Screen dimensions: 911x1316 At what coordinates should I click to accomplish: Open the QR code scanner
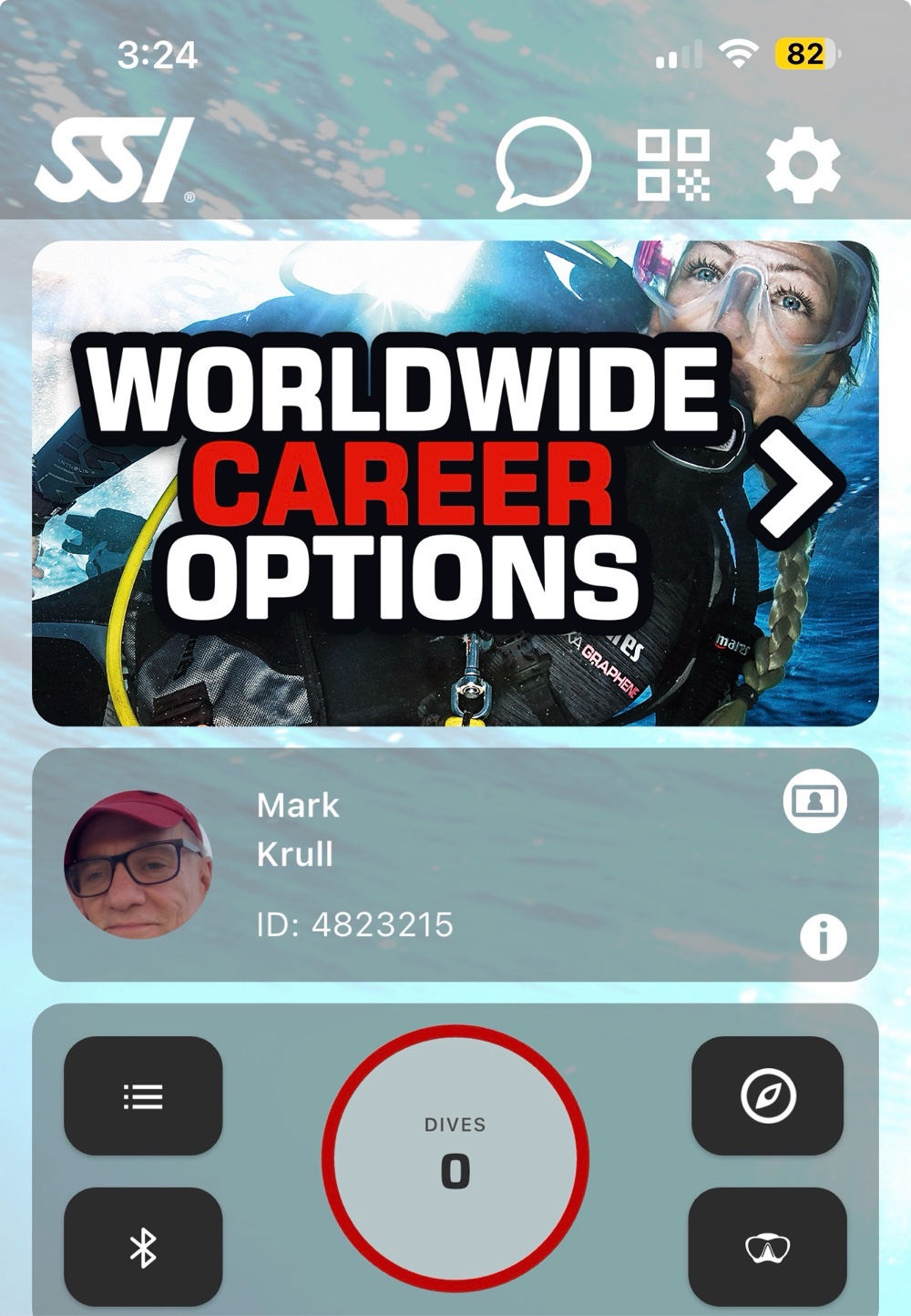pos(673,165)
